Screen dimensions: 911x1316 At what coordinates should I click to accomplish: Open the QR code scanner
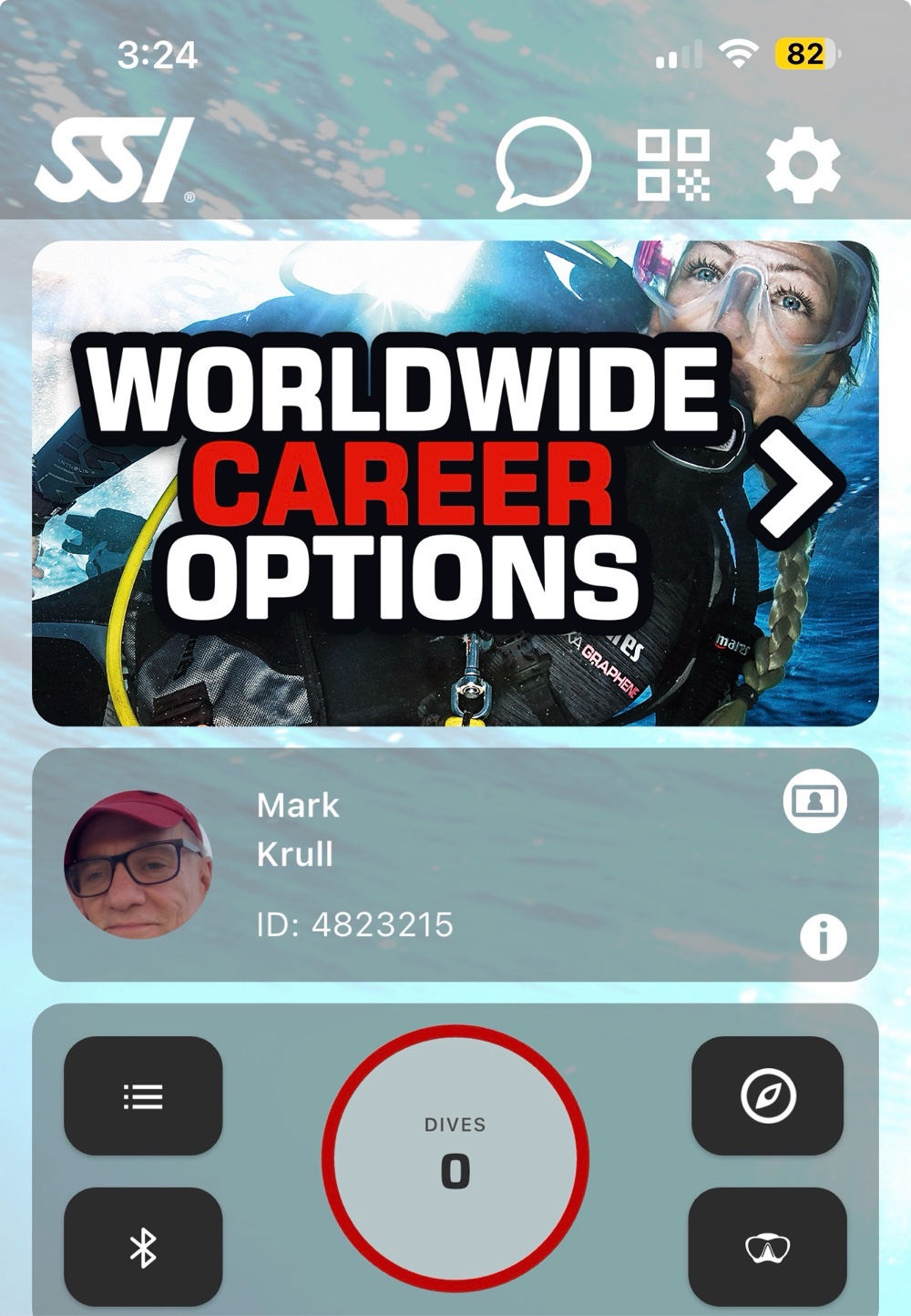pos(673,165)
